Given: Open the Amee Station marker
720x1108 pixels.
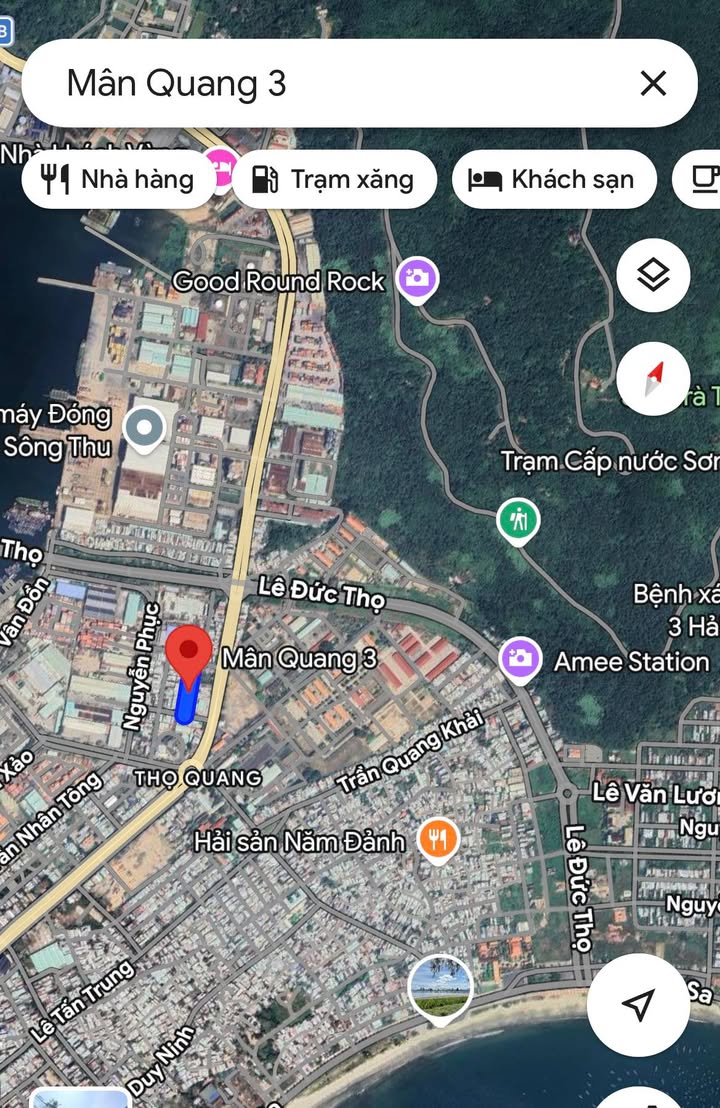Looking at the screenshot, I should point(521,659).
